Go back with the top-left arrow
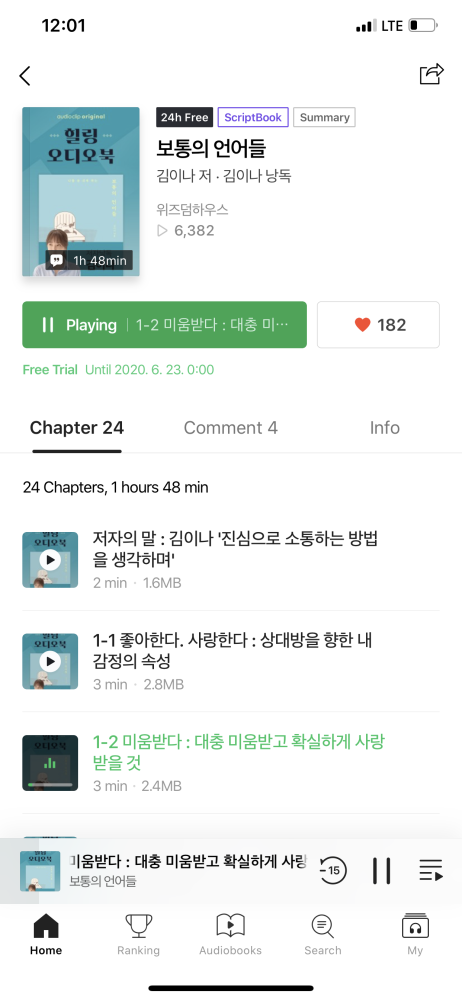The height and width of the screenshot is (1000, 462). (25, 76)
